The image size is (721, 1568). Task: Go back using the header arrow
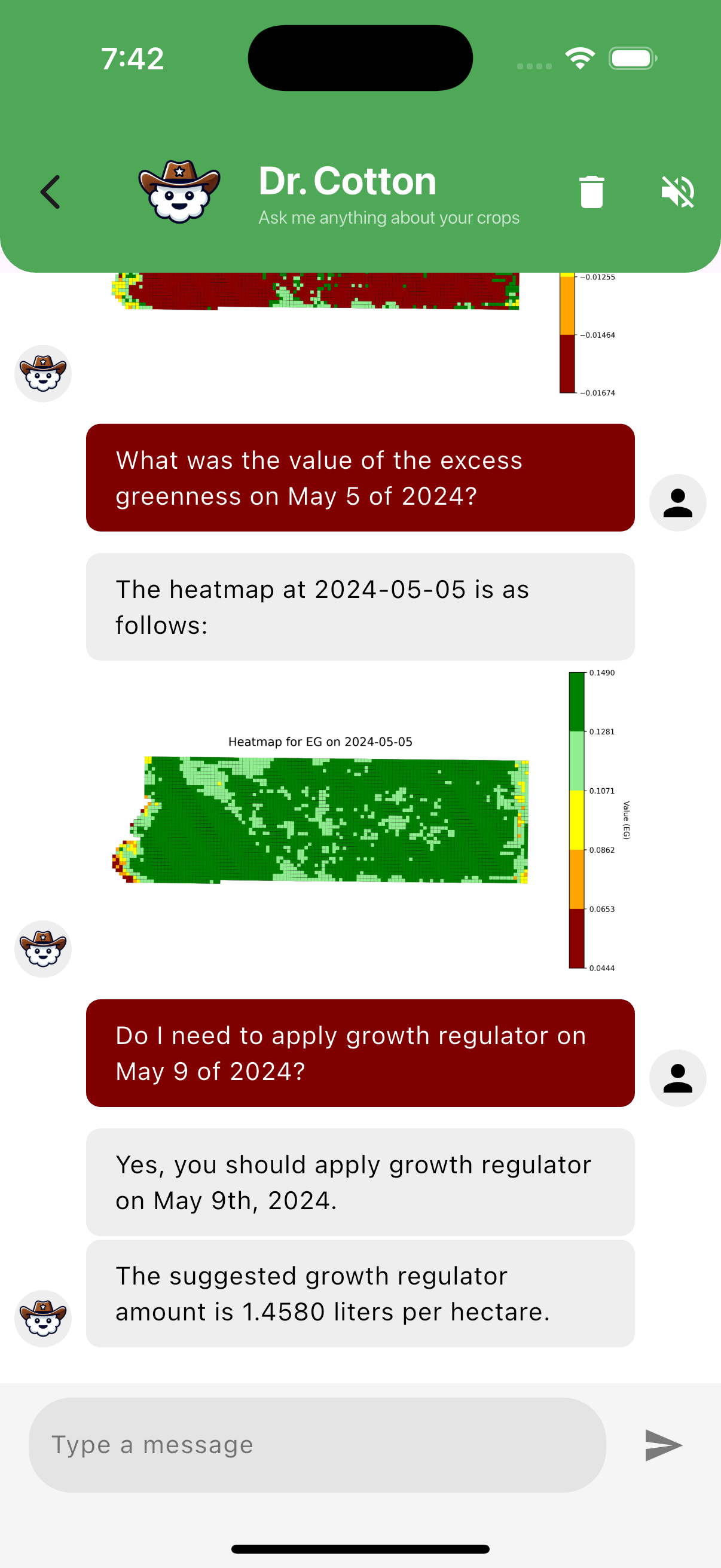[x=50, y=193]
